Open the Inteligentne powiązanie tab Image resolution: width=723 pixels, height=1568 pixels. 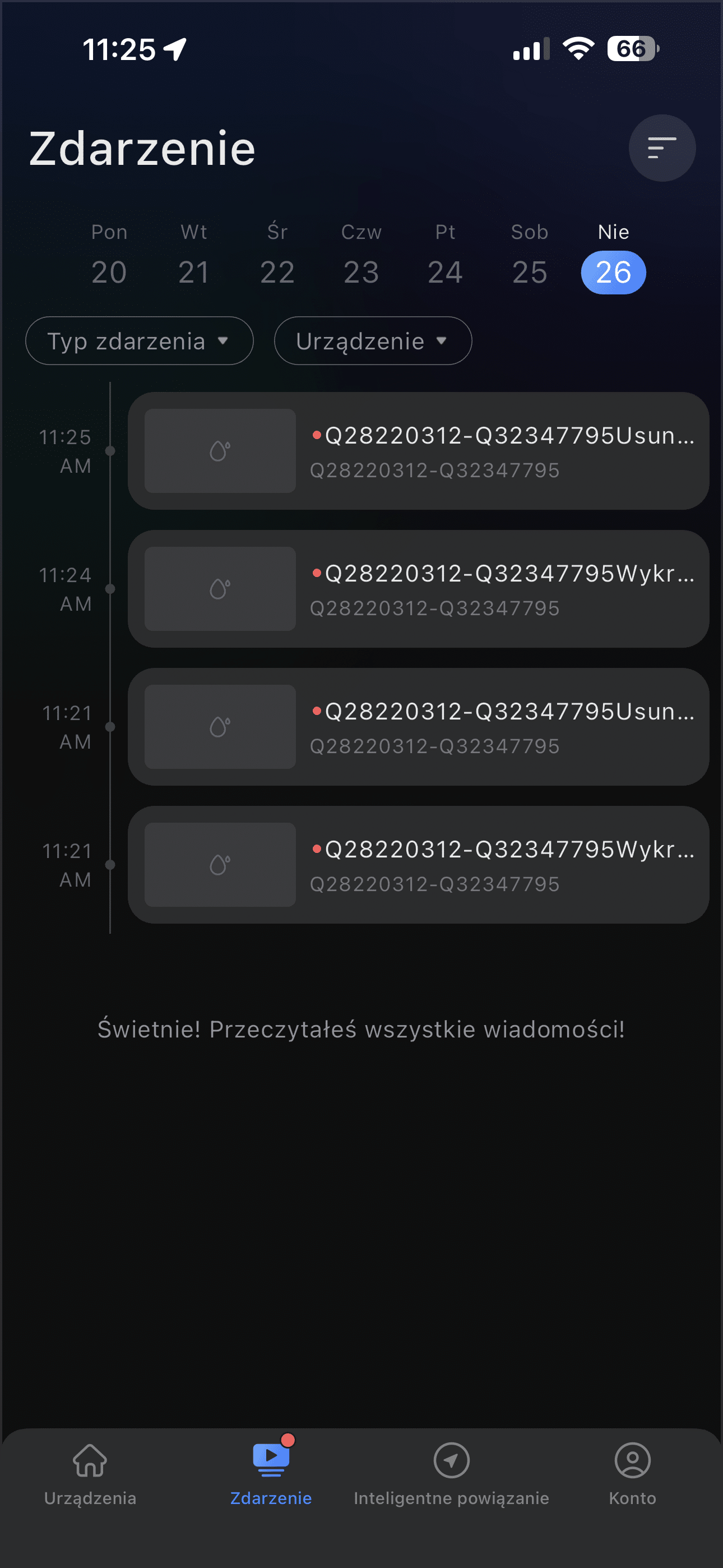pos(452,1474)
